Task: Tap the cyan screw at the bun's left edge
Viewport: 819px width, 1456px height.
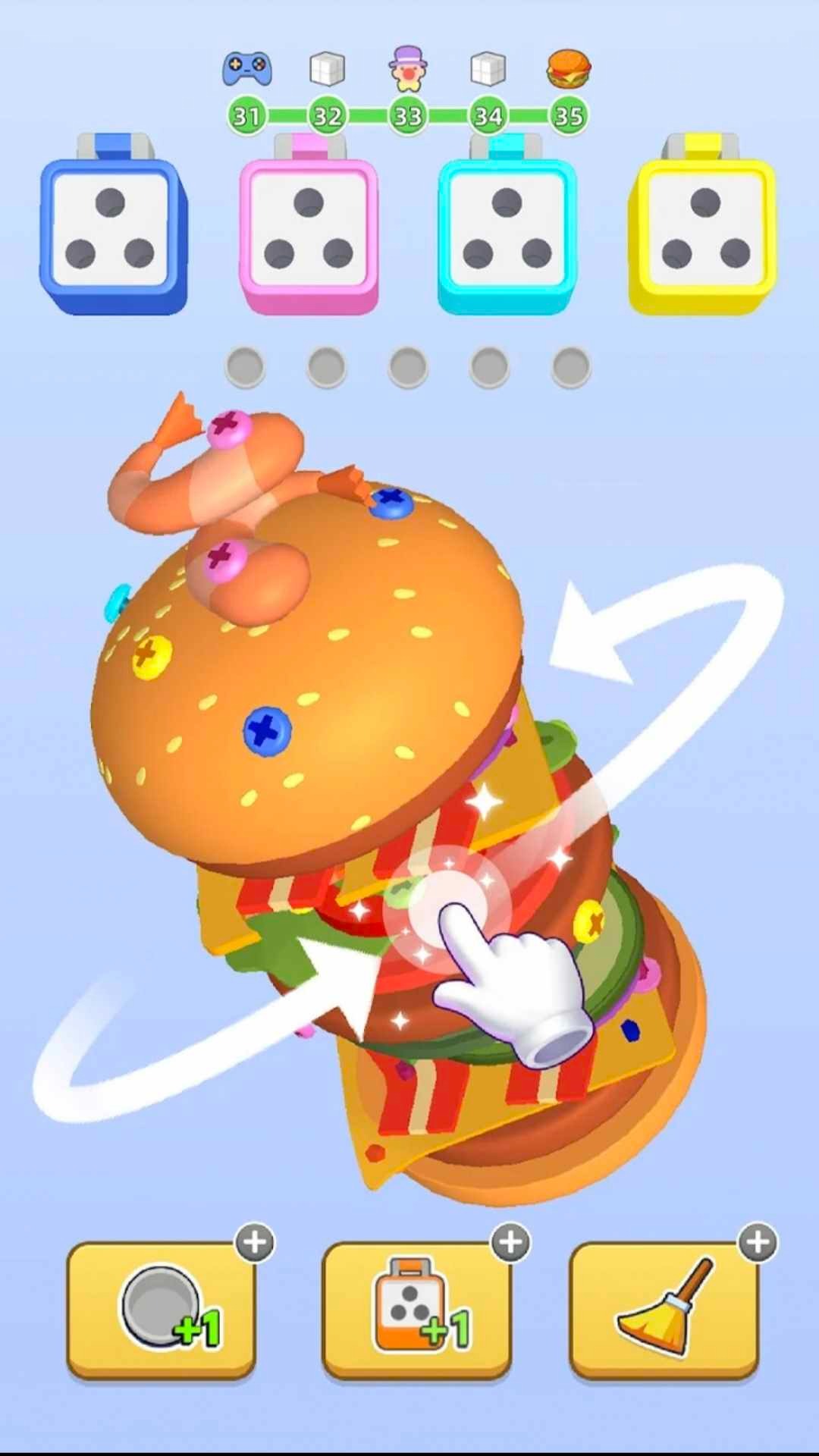Action: point(118,600)
